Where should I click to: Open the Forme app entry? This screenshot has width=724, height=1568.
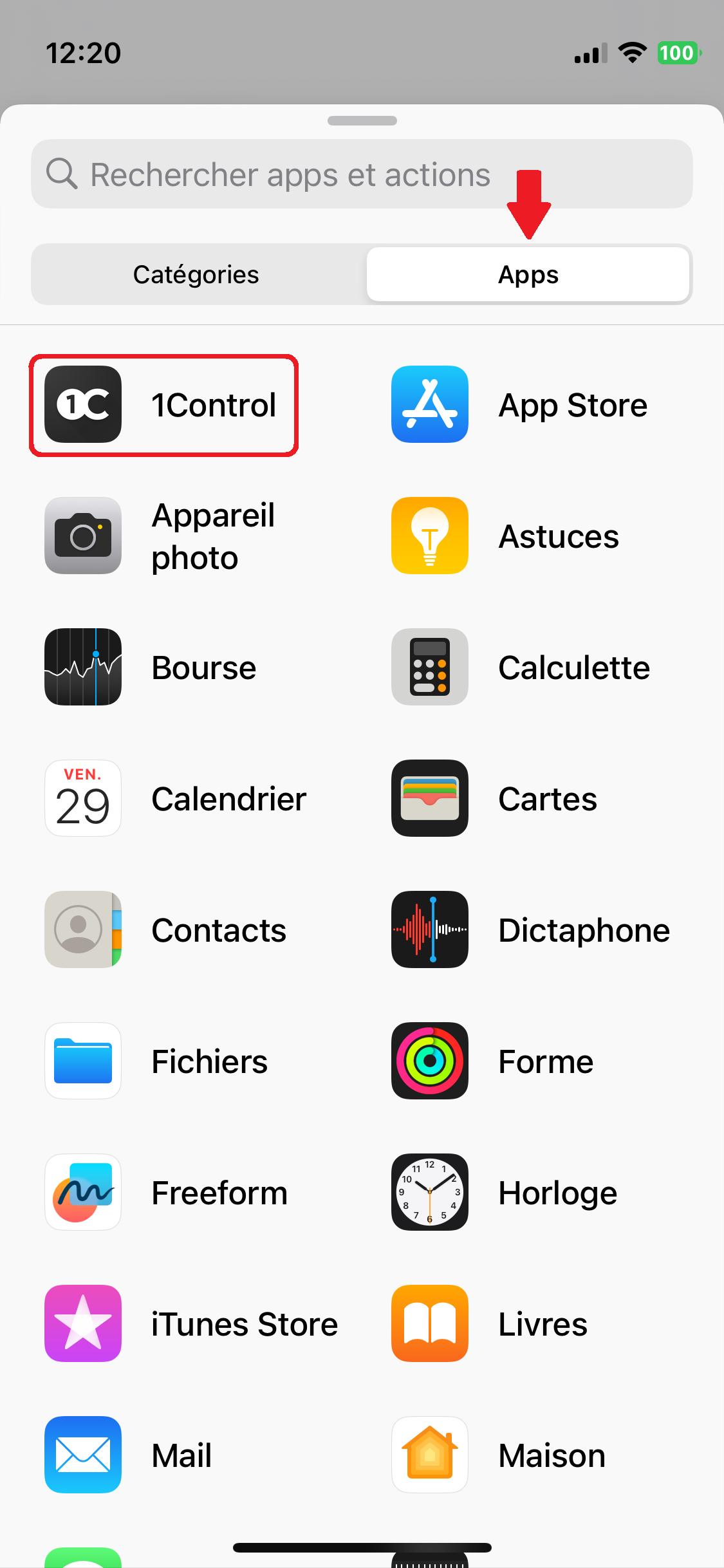pyautogui.click(x=493, y=1061)
